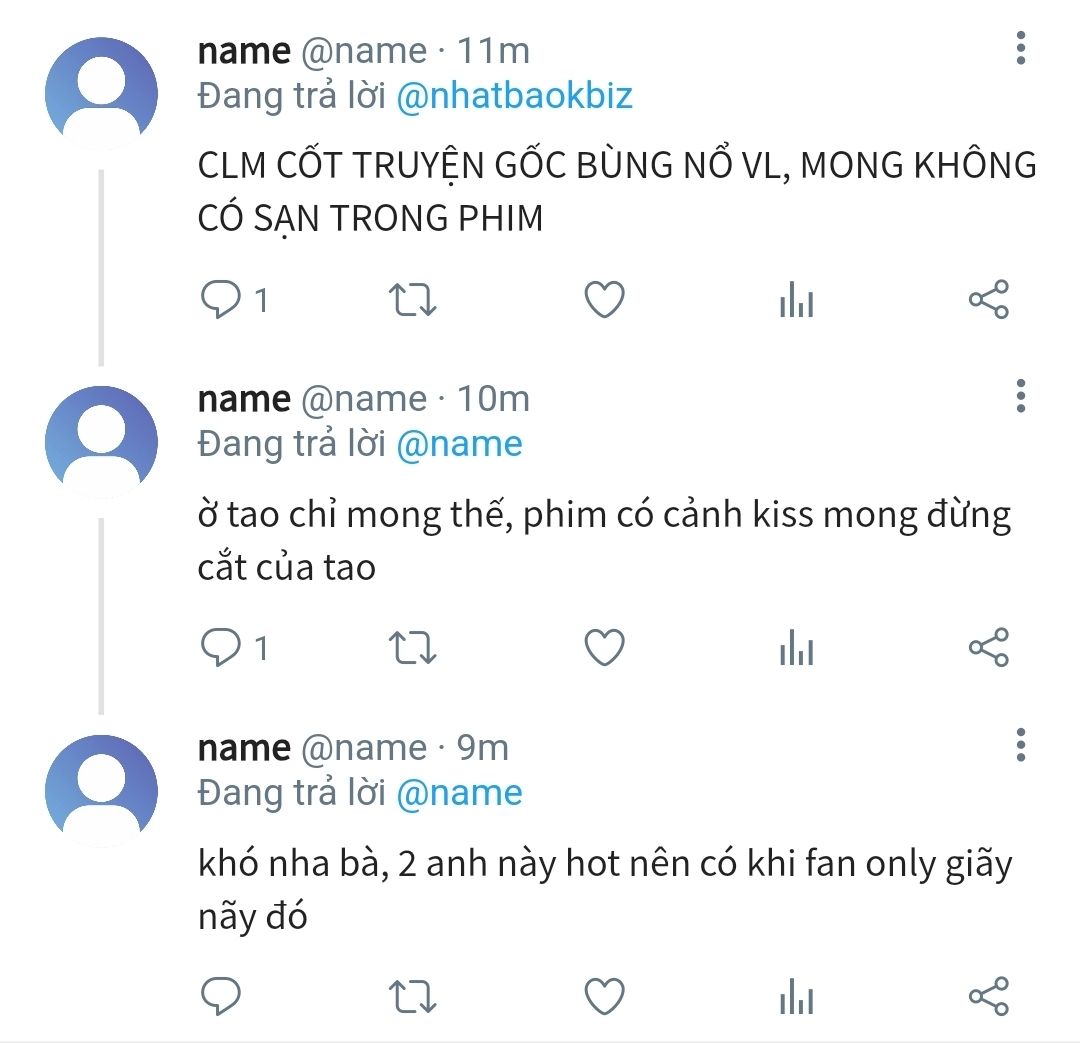Image resolution: width=1080 pixels, height=1043 pixels.
Task: Share the 'khó nha bà' tweet
Action: (x=988, y=996)
